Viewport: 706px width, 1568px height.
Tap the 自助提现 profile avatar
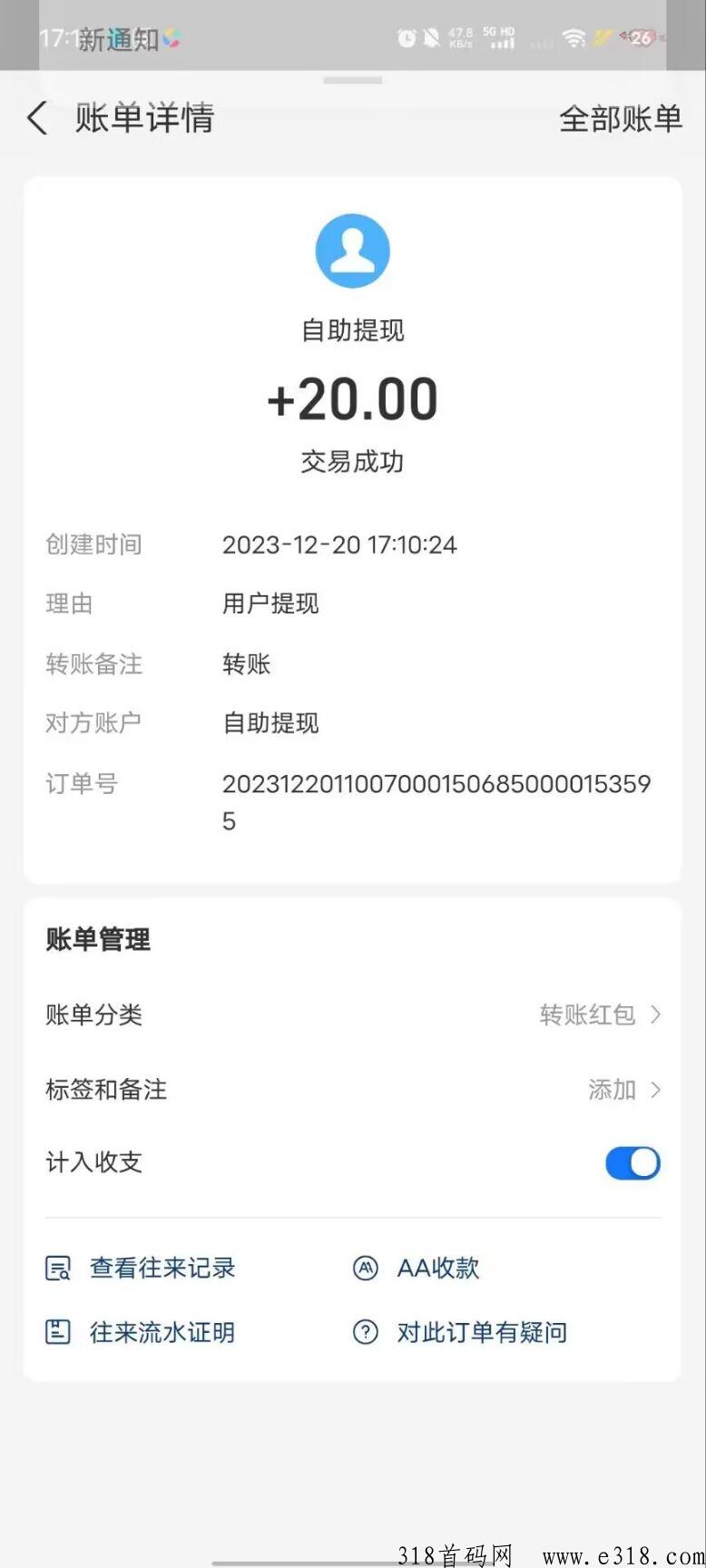pyautogui.click(x=352, y=251)
